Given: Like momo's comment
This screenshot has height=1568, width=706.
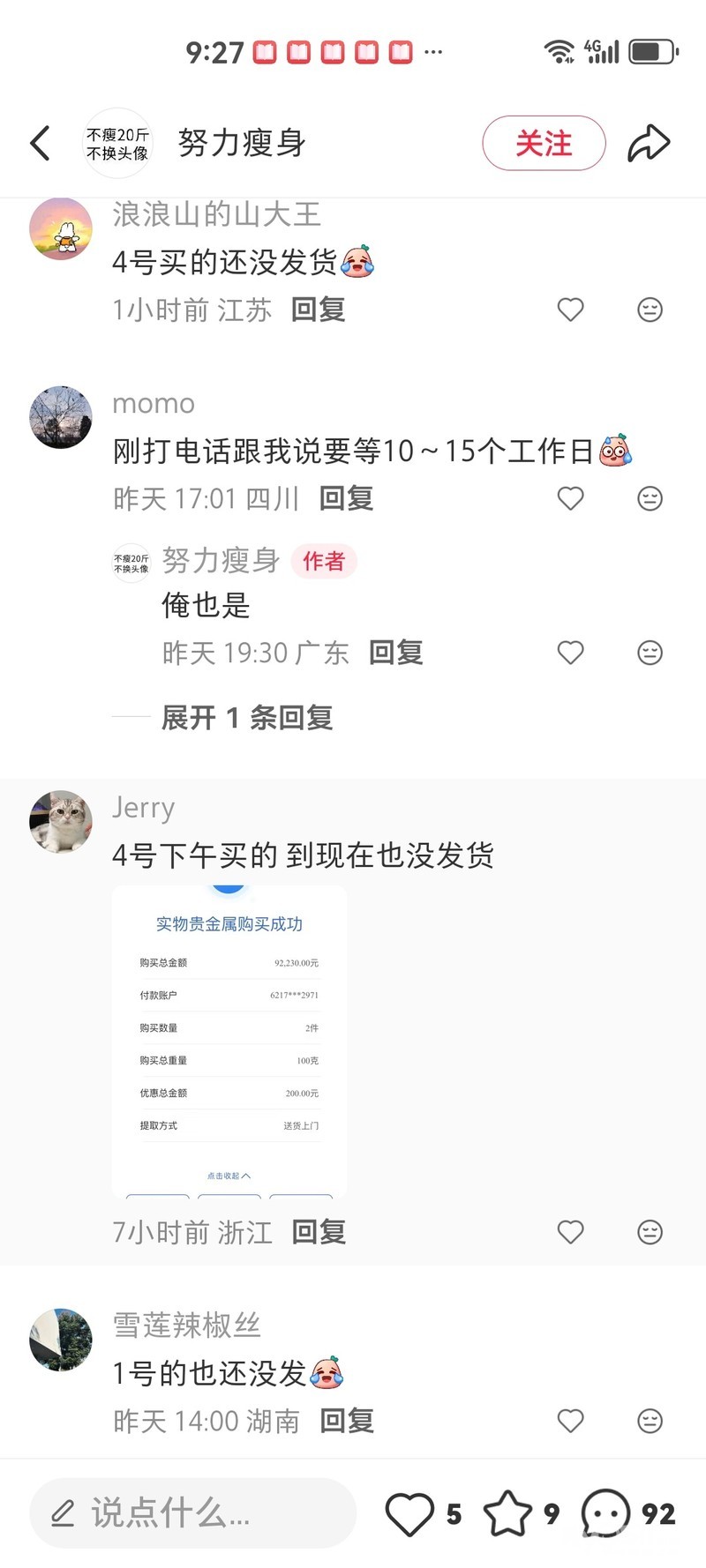Looking at the screenshot, I should click(570, 498).
